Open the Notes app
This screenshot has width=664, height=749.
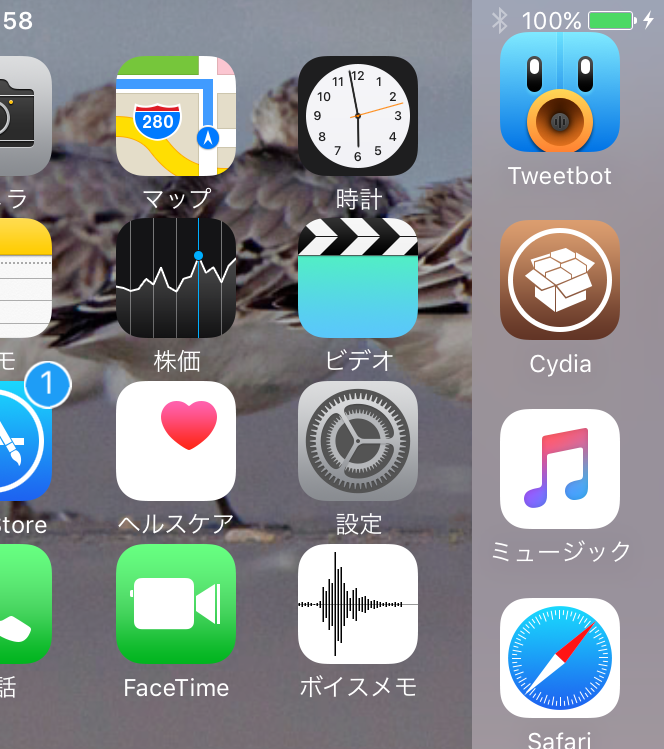(x=24, y=278)
